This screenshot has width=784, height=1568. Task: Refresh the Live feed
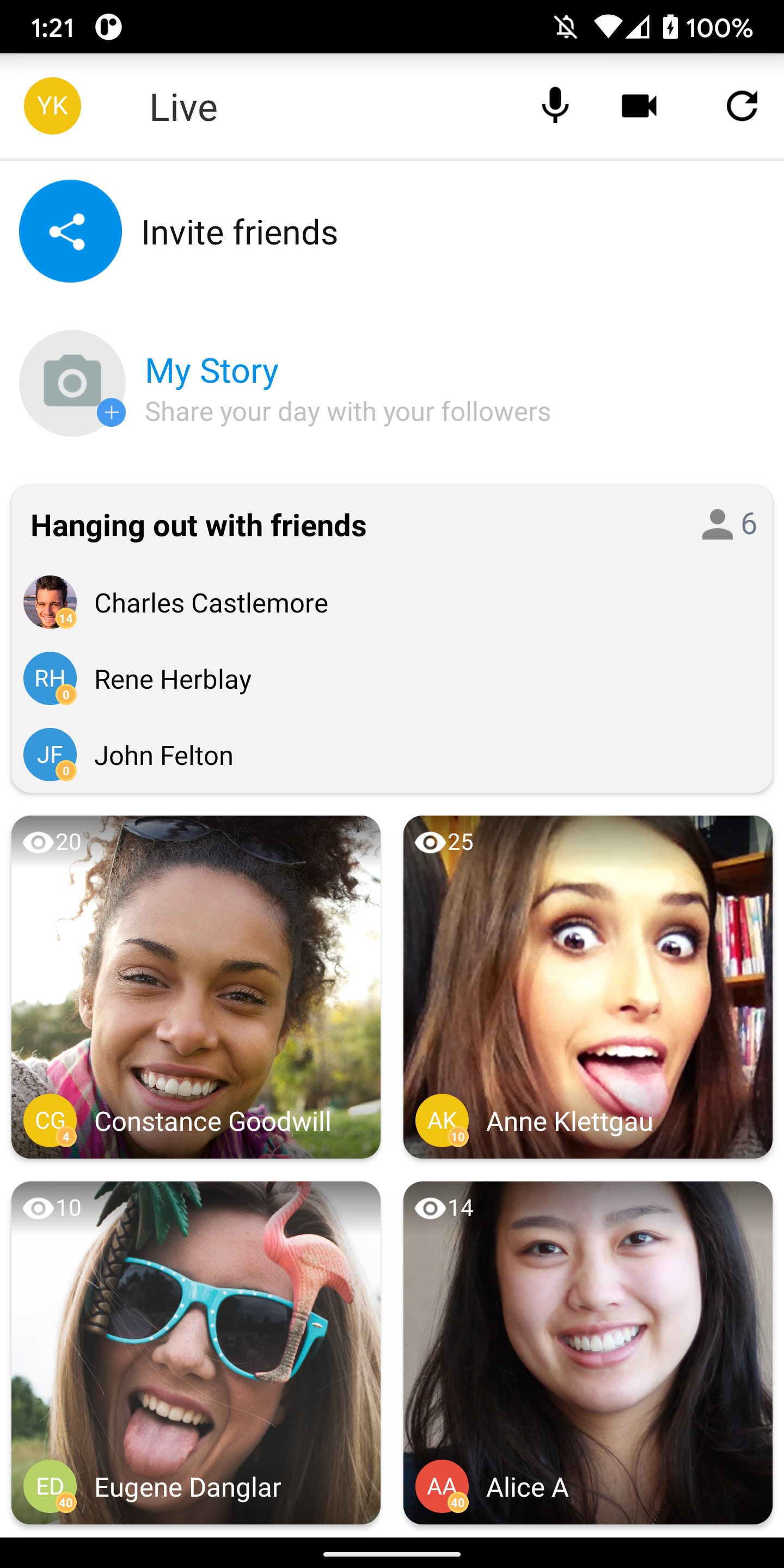pyautogui.click(x=742, y=106)
